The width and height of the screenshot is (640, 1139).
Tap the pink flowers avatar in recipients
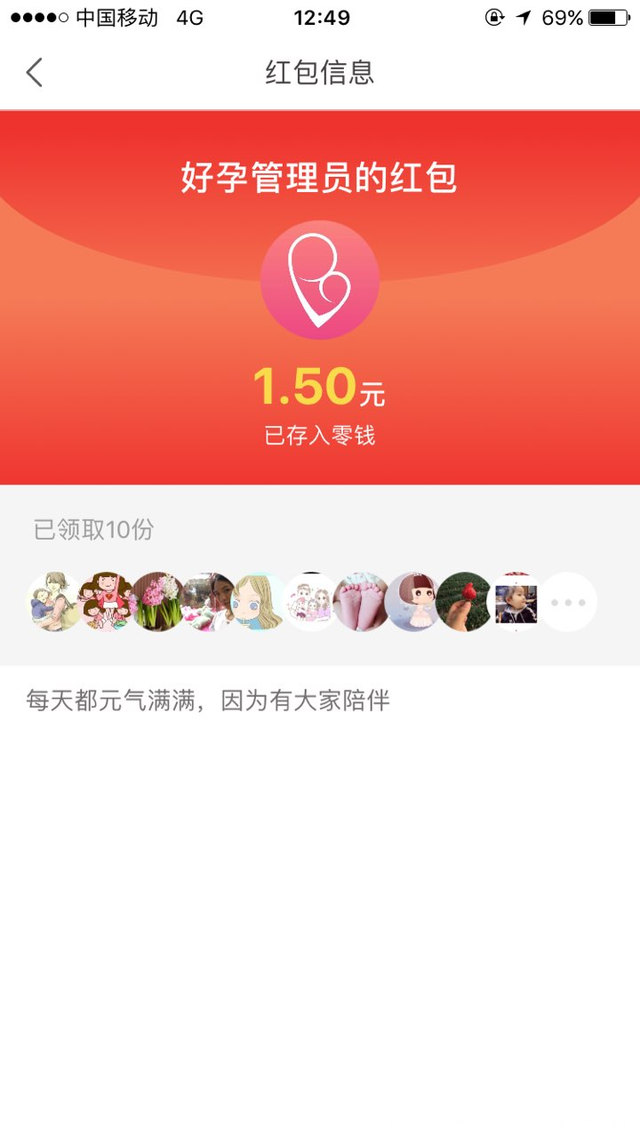click(157, 602)
